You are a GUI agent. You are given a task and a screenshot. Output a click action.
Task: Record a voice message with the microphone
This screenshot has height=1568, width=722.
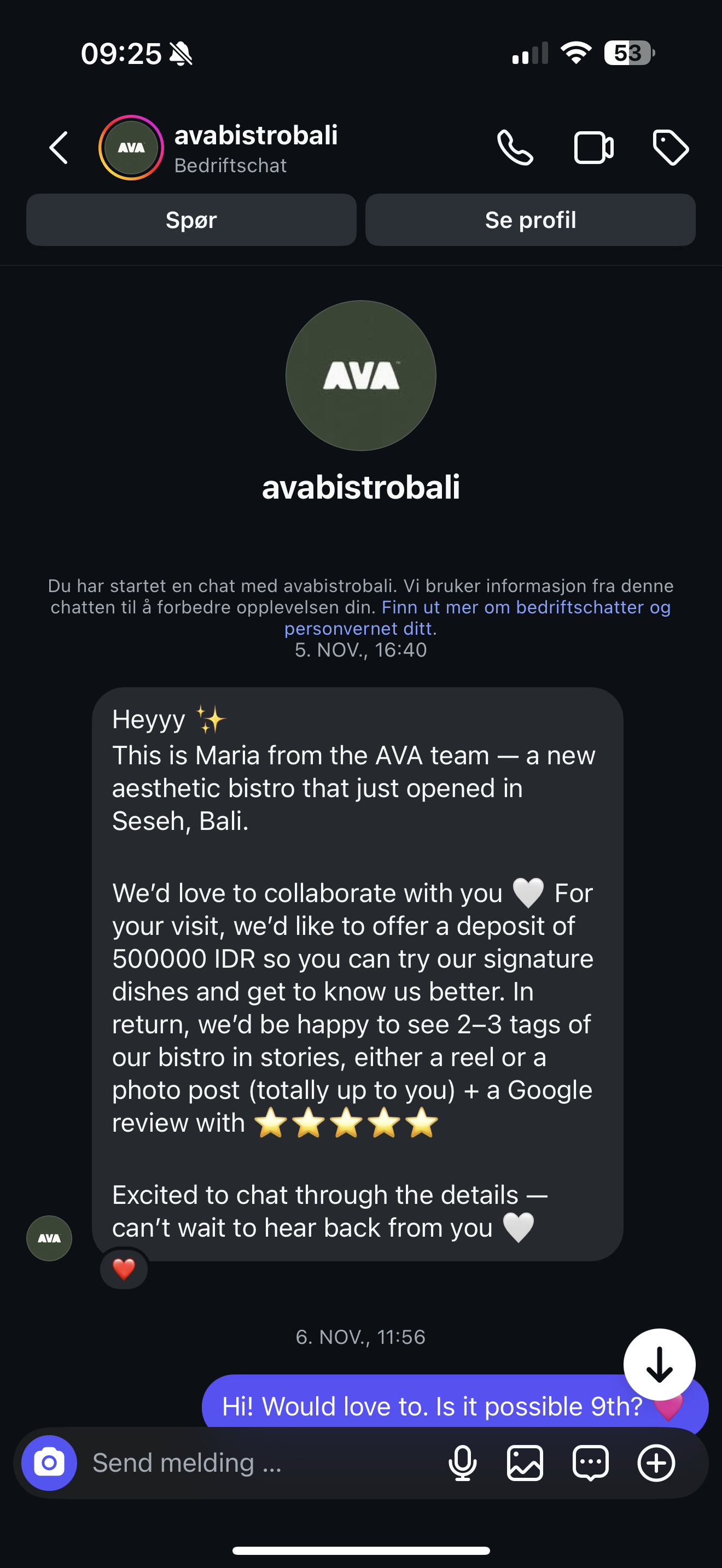(x=463, y=1462)
